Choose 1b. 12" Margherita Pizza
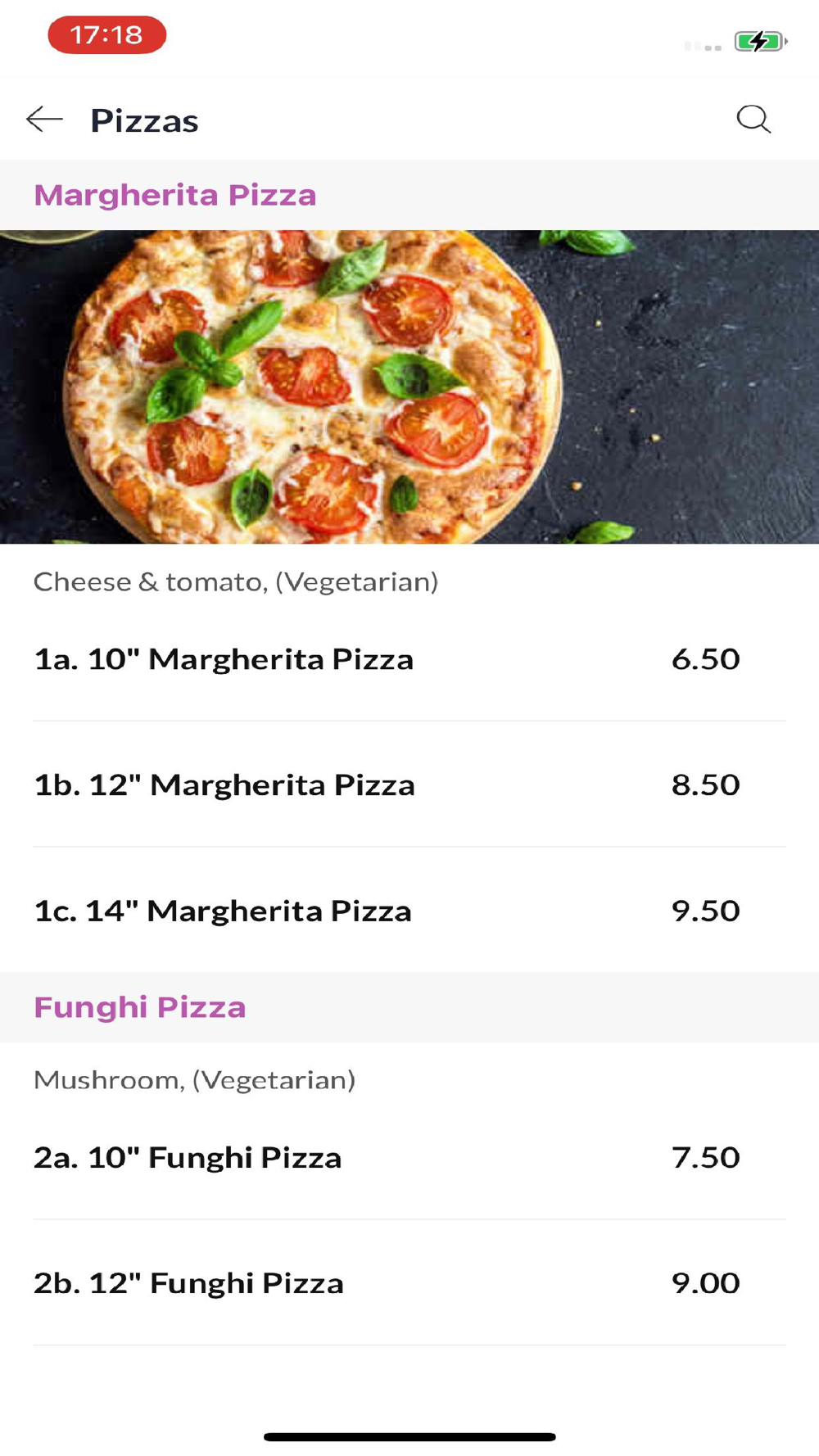The width and height of the screenshot is (819, 1456). pyautogui.click(x=409, y=785)
